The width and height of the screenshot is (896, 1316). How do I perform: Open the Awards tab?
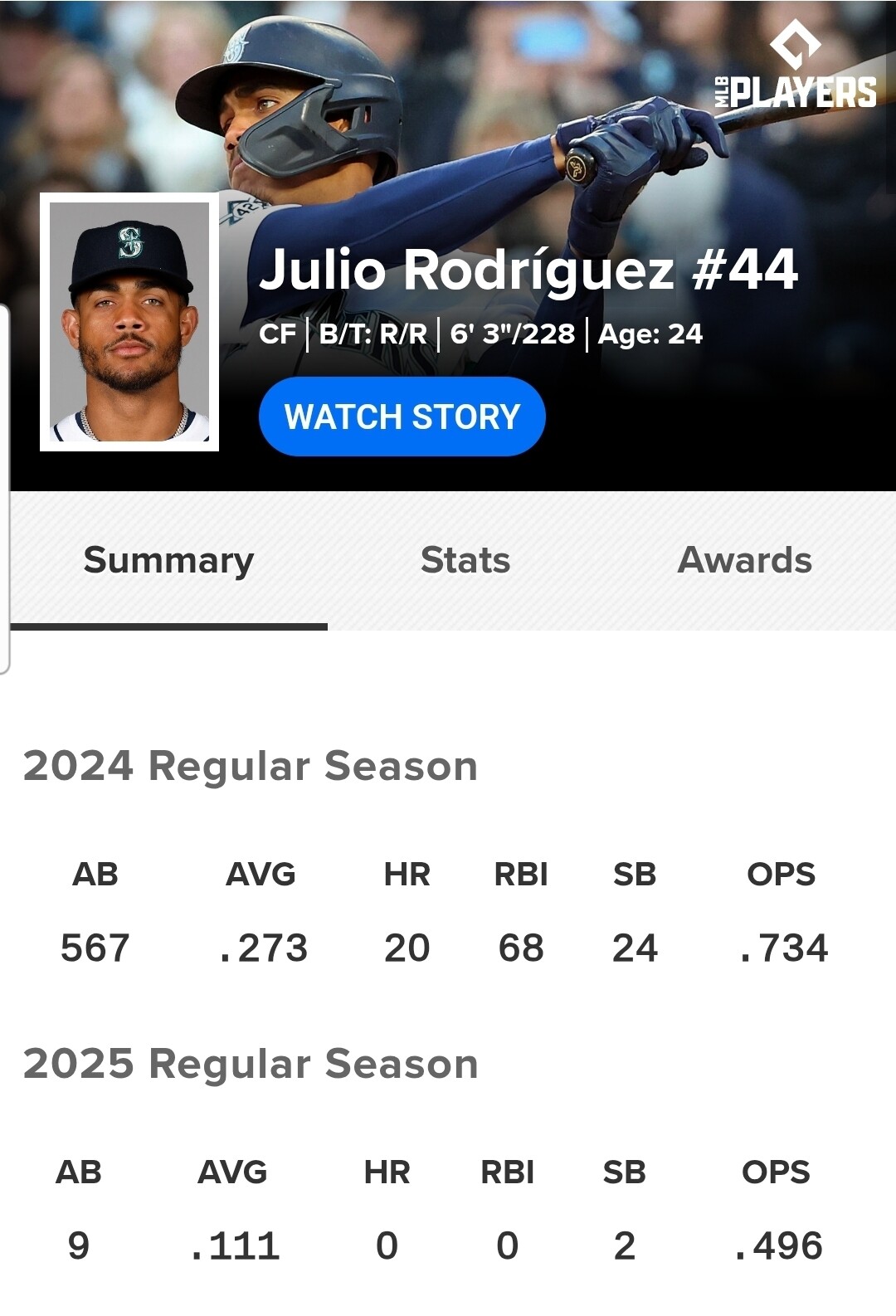(x=744, y=560)
